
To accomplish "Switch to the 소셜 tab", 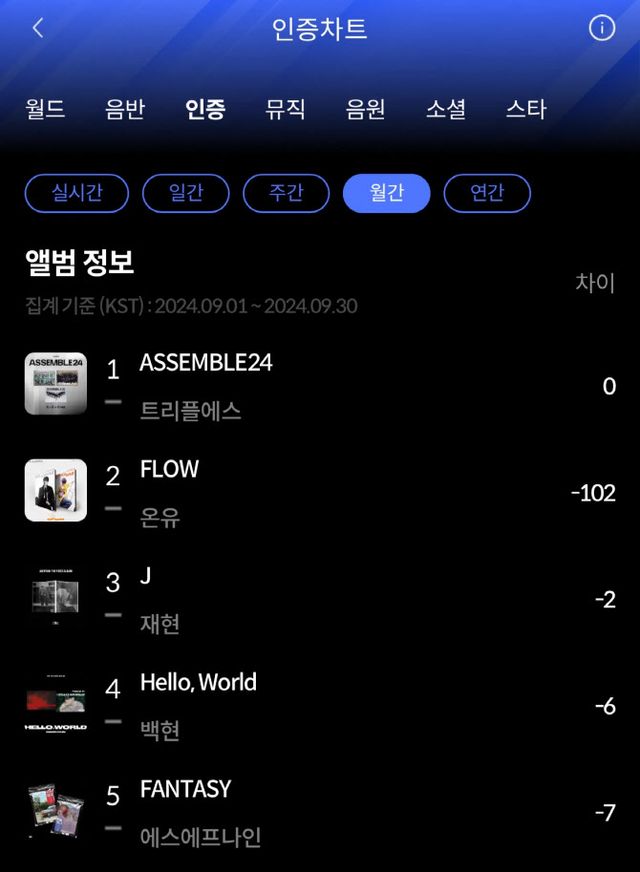I will click(446, 109).
